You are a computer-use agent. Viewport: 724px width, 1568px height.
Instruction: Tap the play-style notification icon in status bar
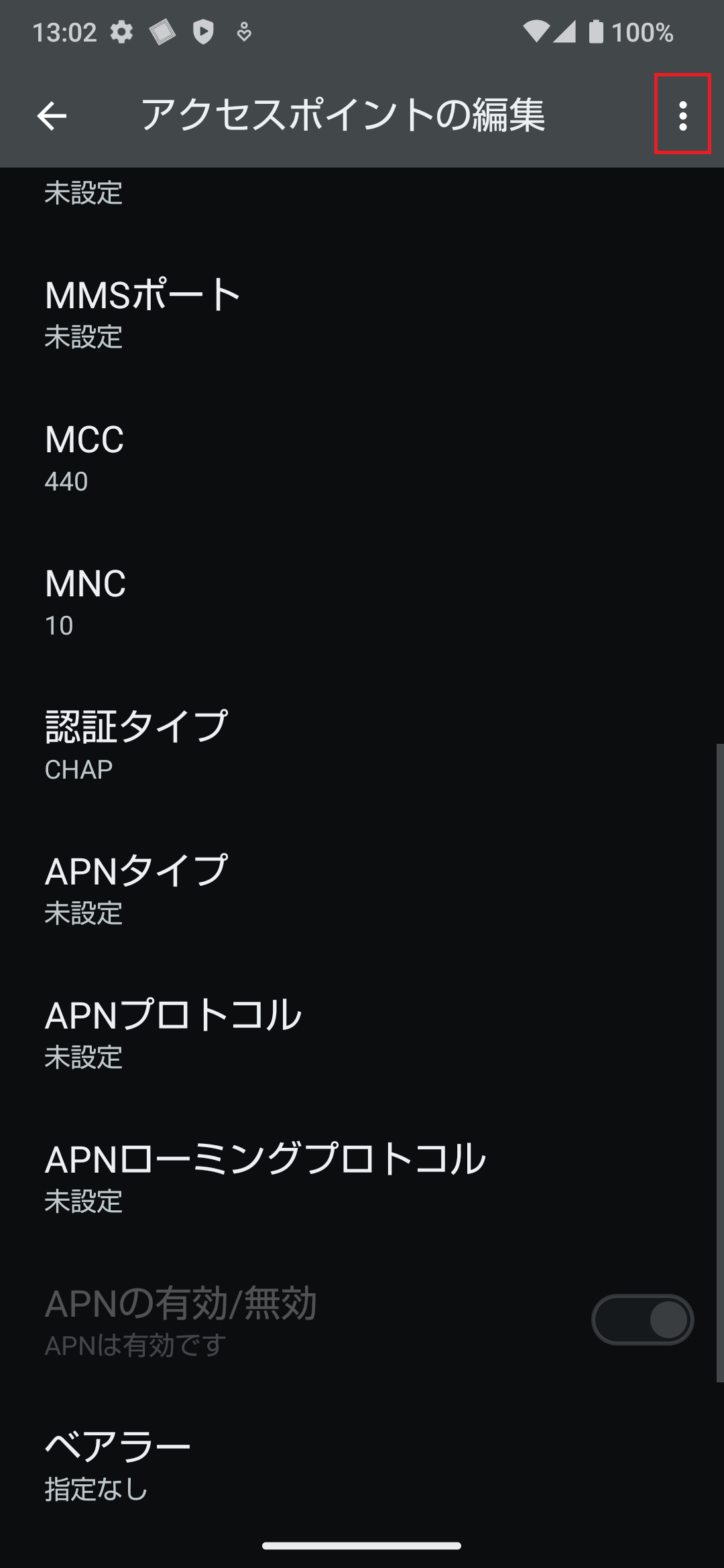pyautogui.click(x=204, y=31)
